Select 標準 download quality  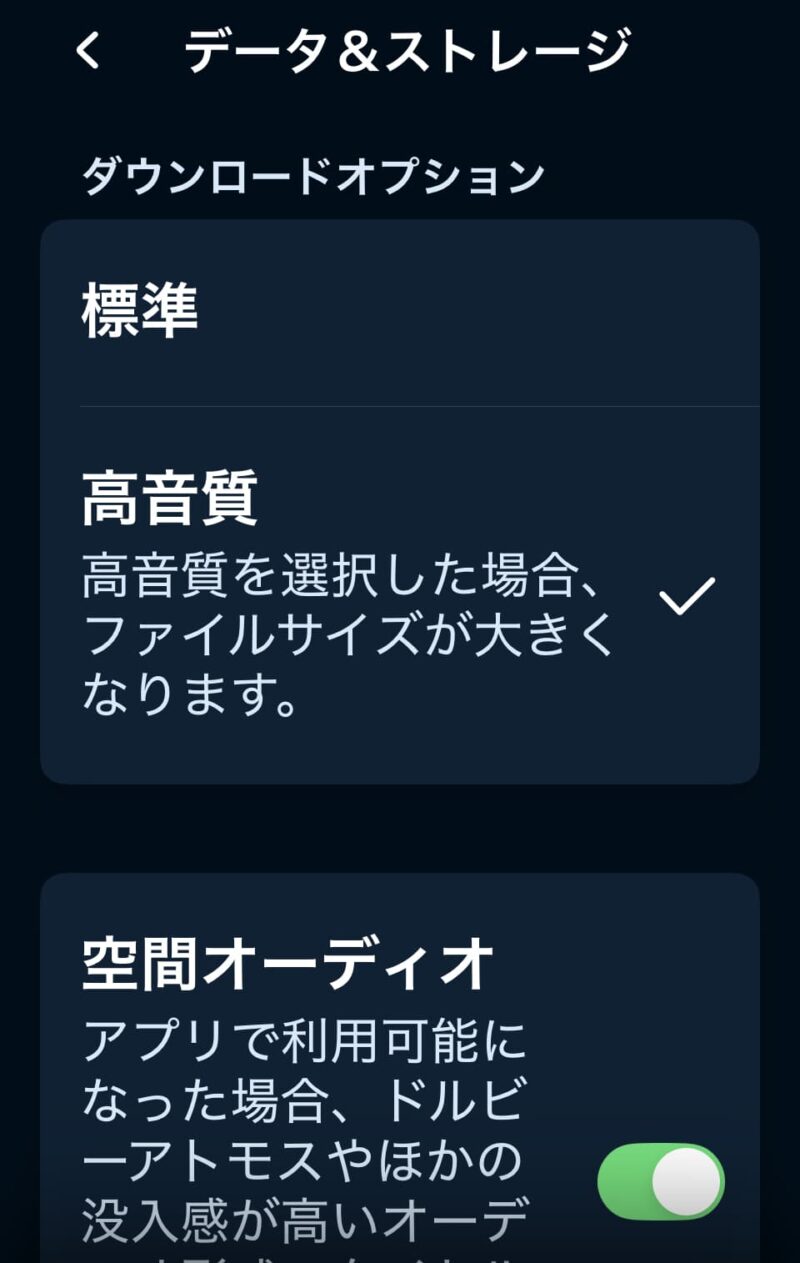point(399,312)
